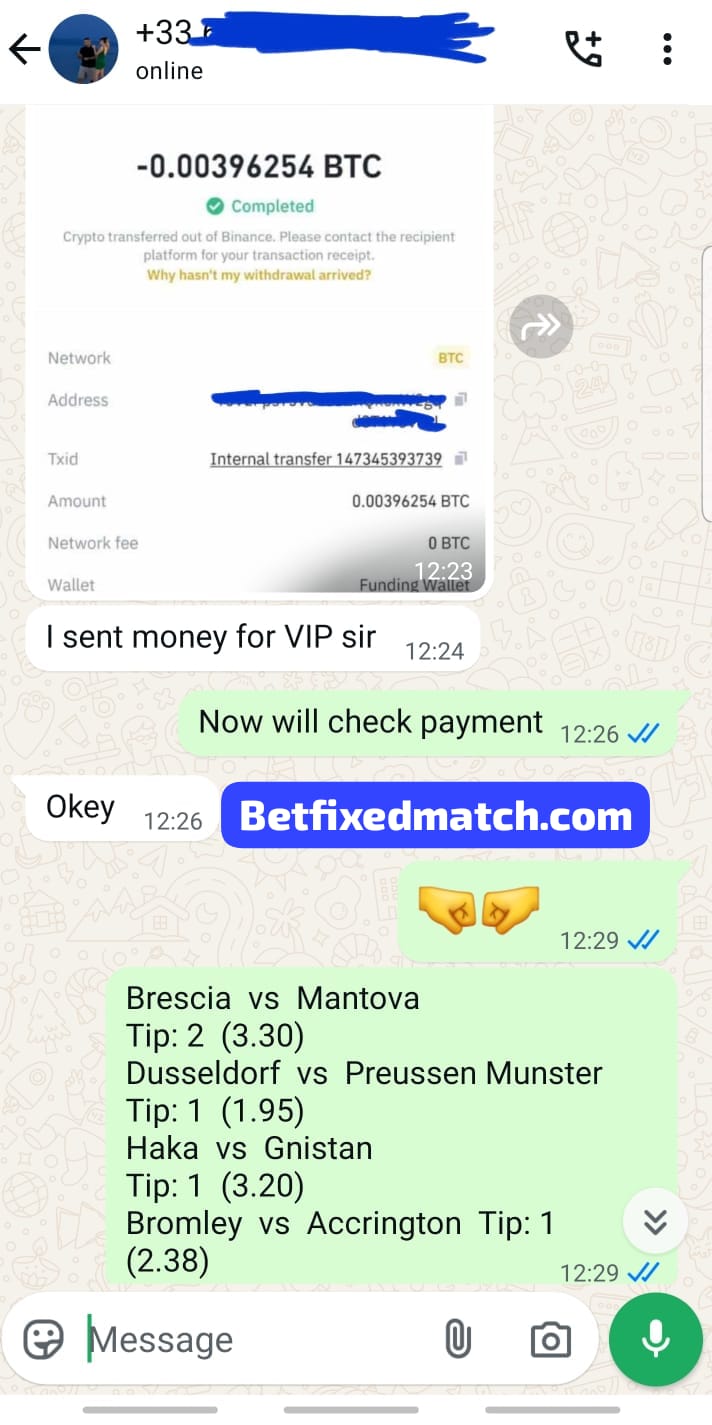
Task: Open the contact's profile picture
Action: tap(84, 49)
